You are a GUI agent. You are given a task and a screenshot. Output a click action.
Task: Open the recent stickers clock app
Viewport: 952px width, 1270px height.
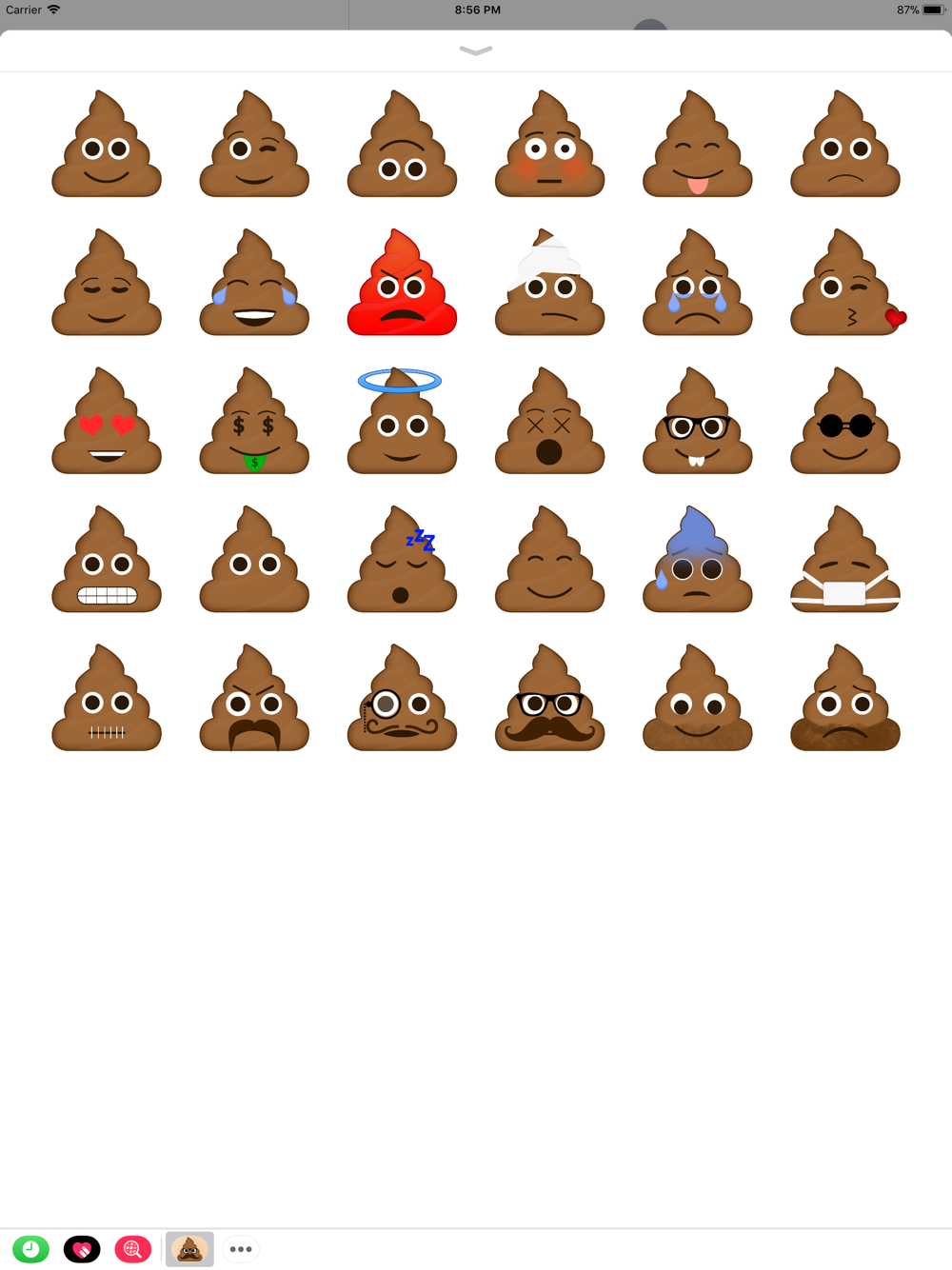point(30,1249)
